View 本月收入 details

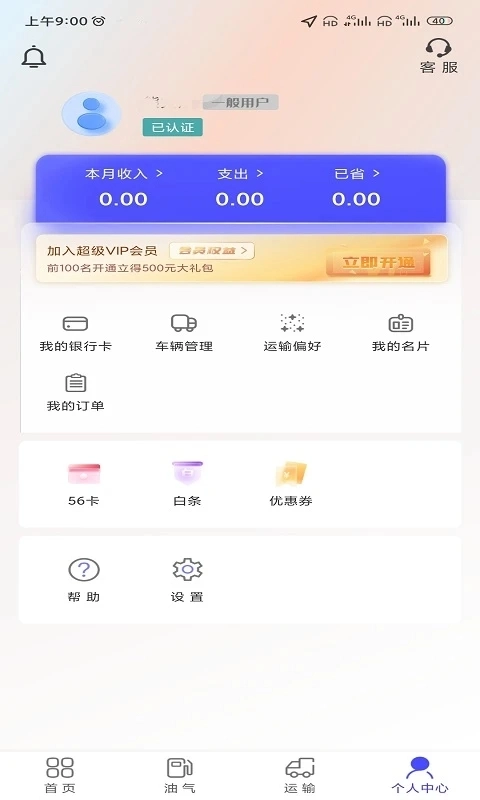(x=123, y=187)
